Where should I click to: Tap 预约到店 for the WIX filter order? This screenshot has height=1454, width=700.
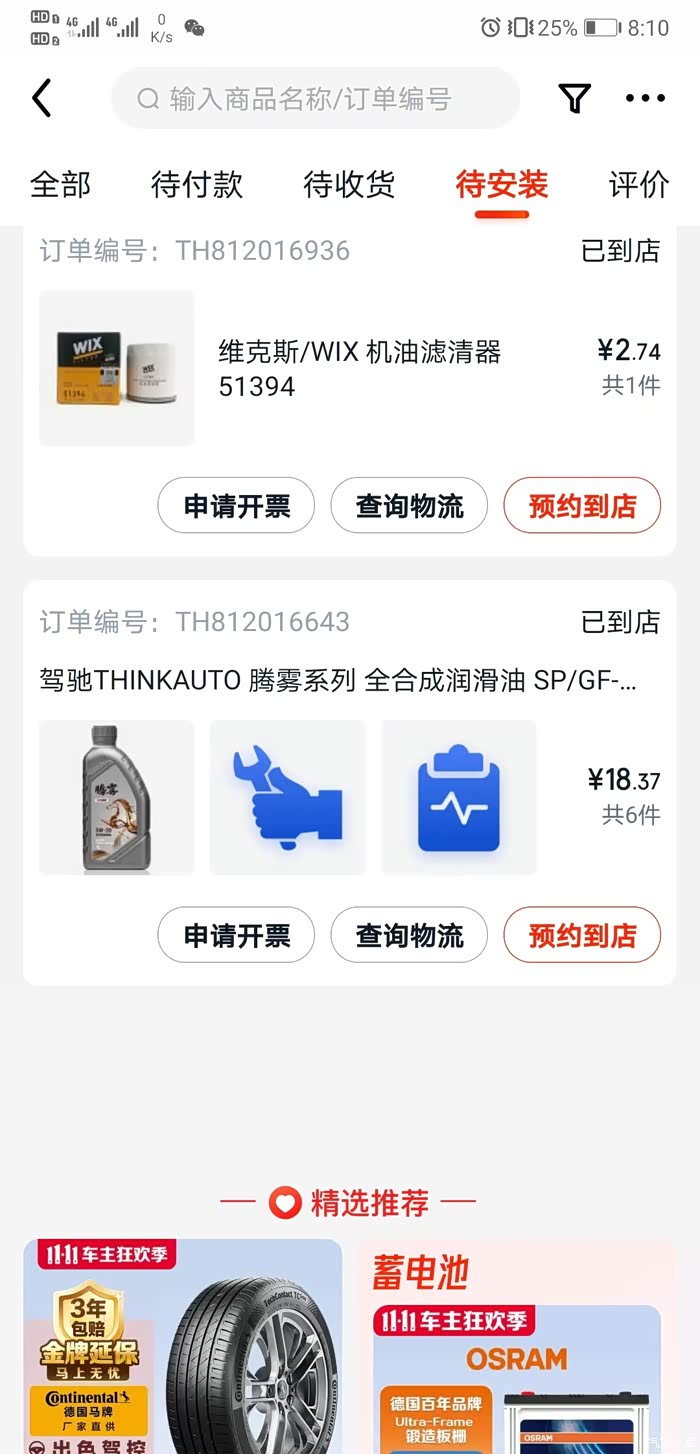tap(582, 506)
